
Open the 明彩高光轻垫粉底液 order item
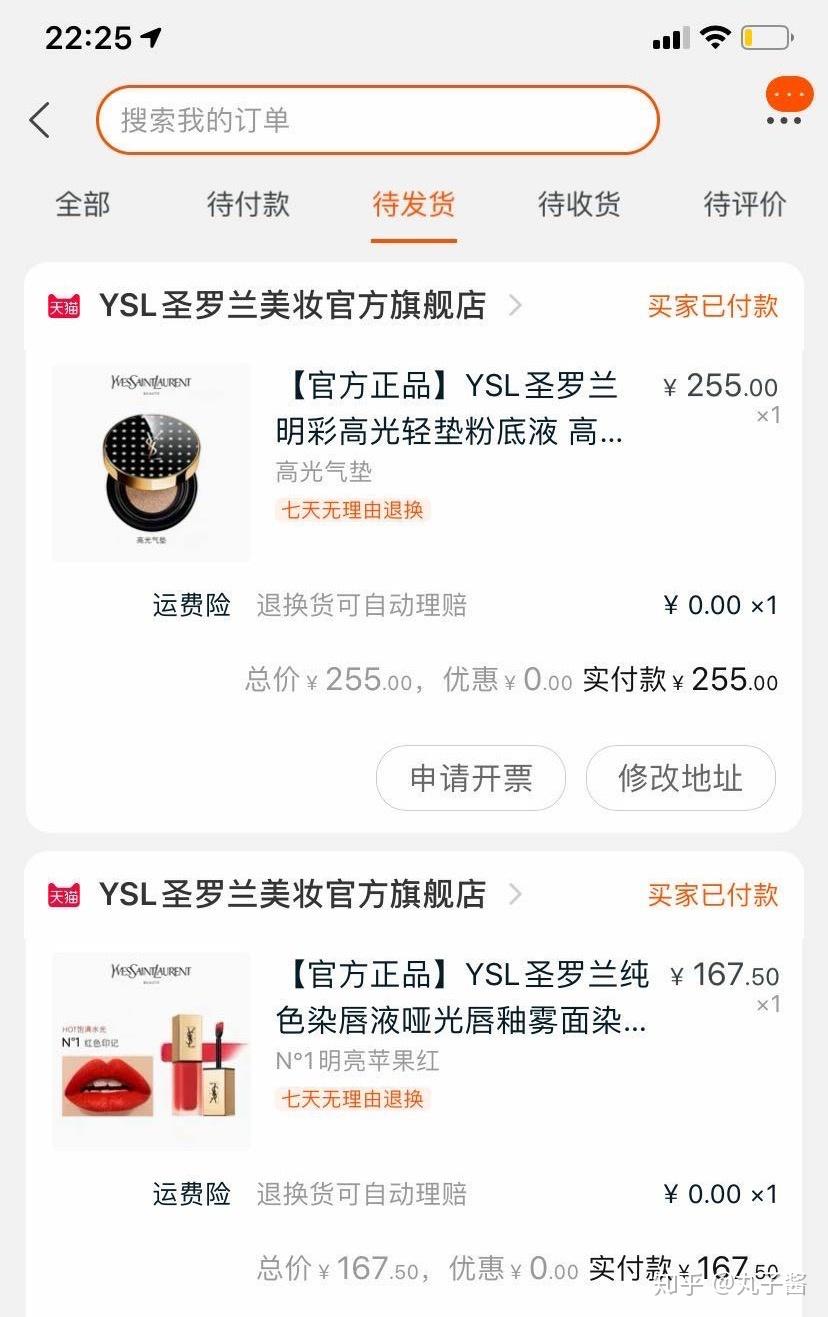pyautogui.click(x=448, y=410)
